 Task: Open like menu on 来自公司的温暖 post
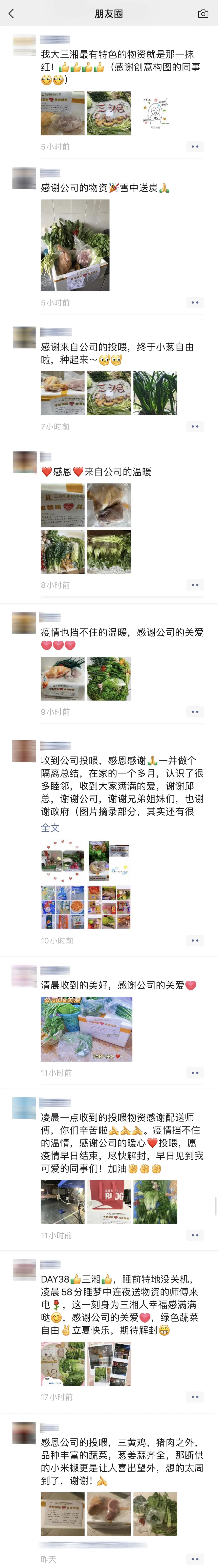194,585
